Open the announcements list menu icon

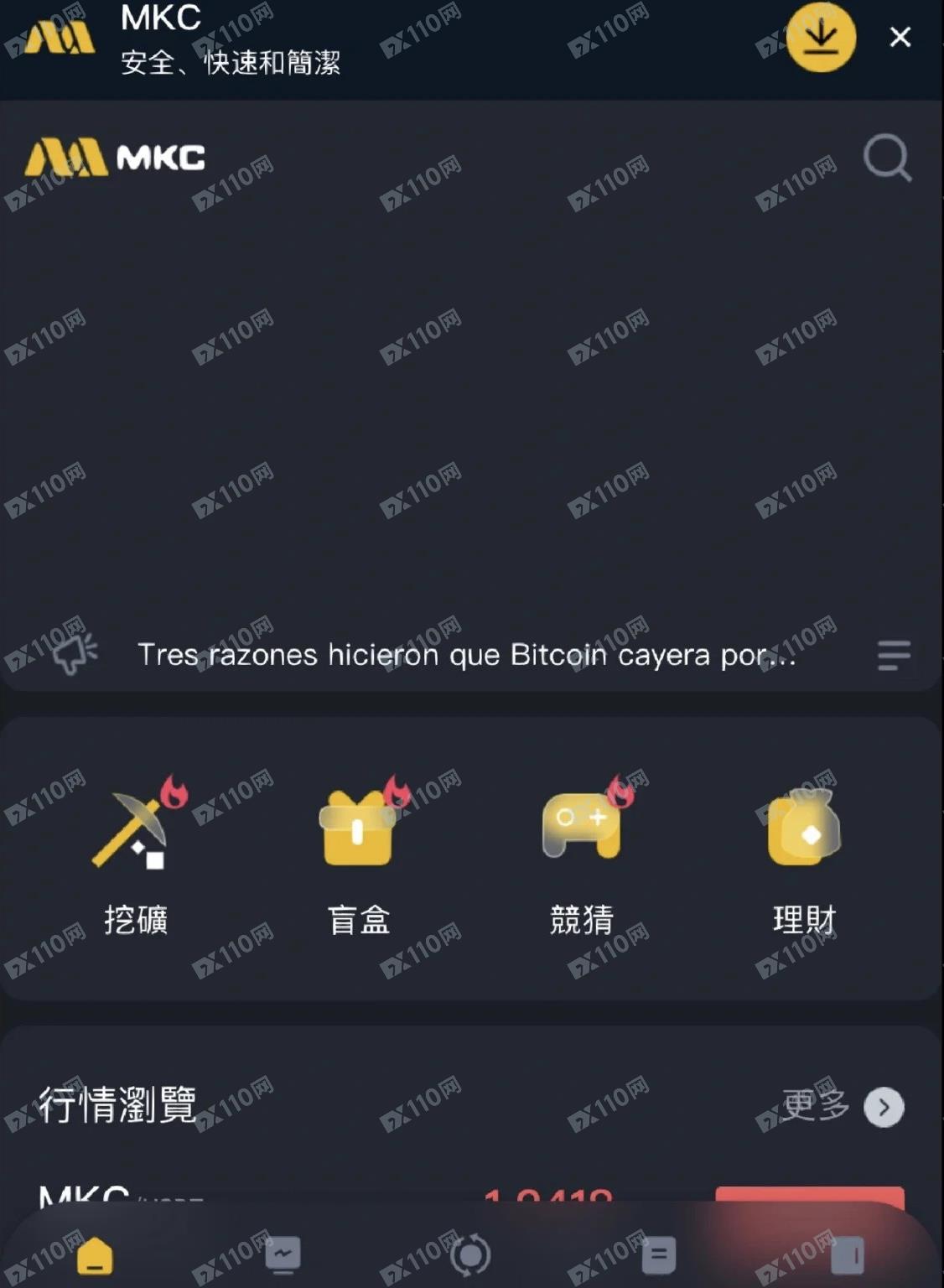coord(894,655)
